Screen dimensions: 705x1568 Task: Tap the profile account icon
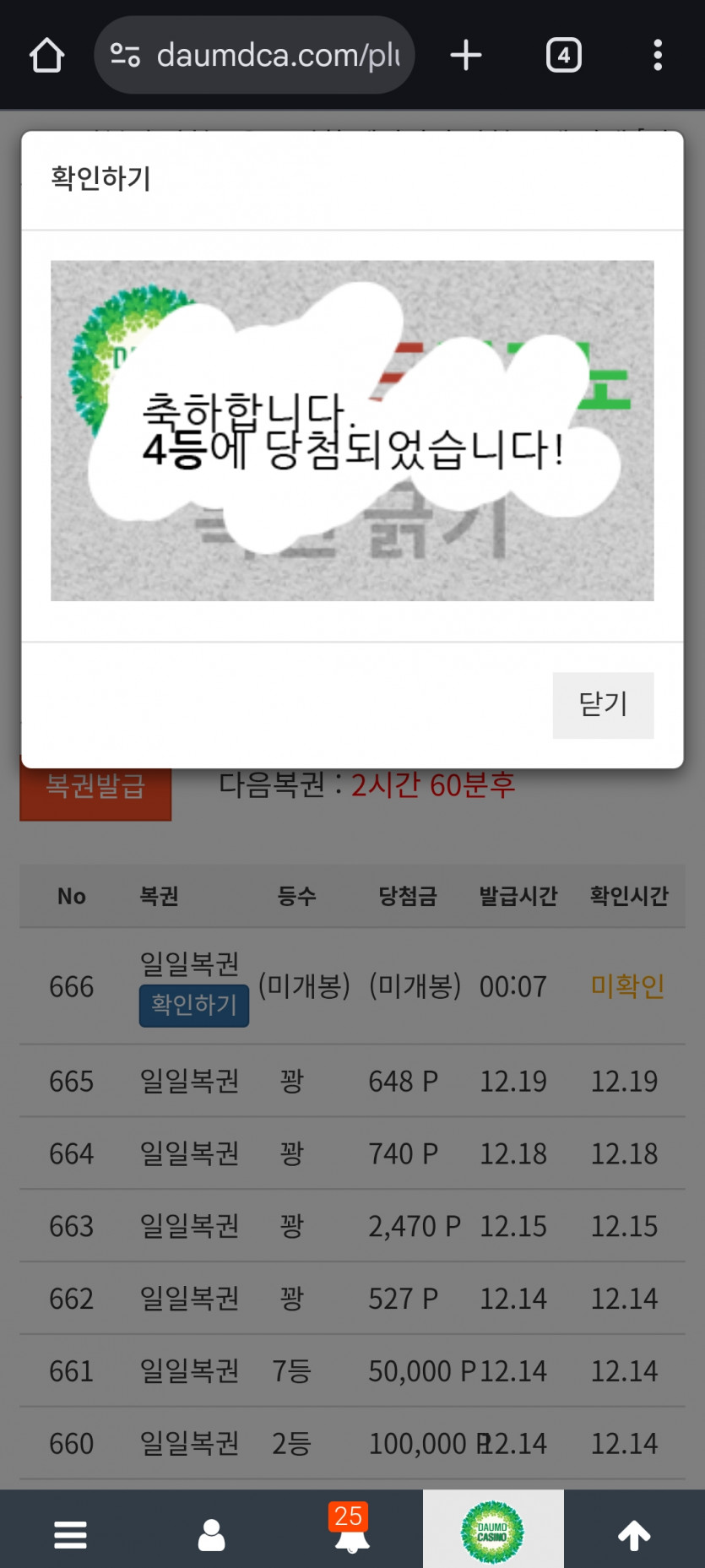coord(211,1533)
